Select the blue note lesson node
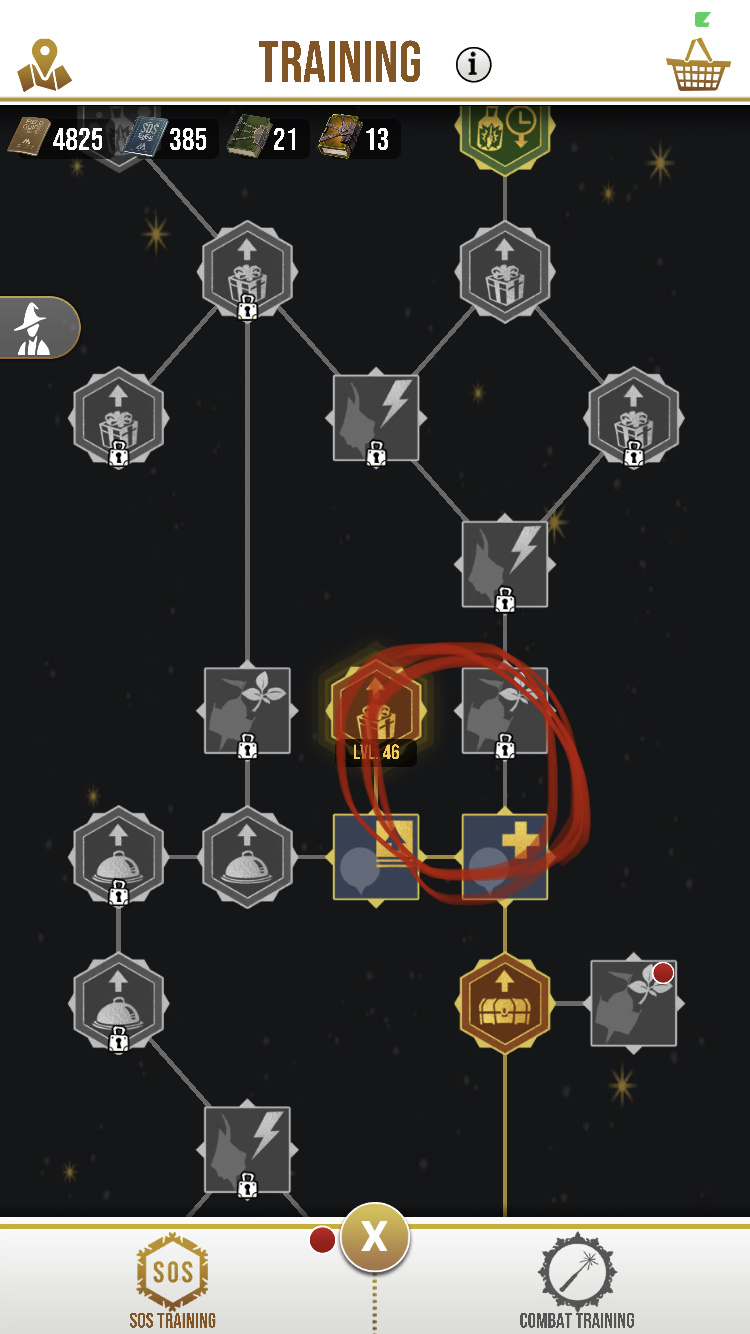 click(376, 857)
